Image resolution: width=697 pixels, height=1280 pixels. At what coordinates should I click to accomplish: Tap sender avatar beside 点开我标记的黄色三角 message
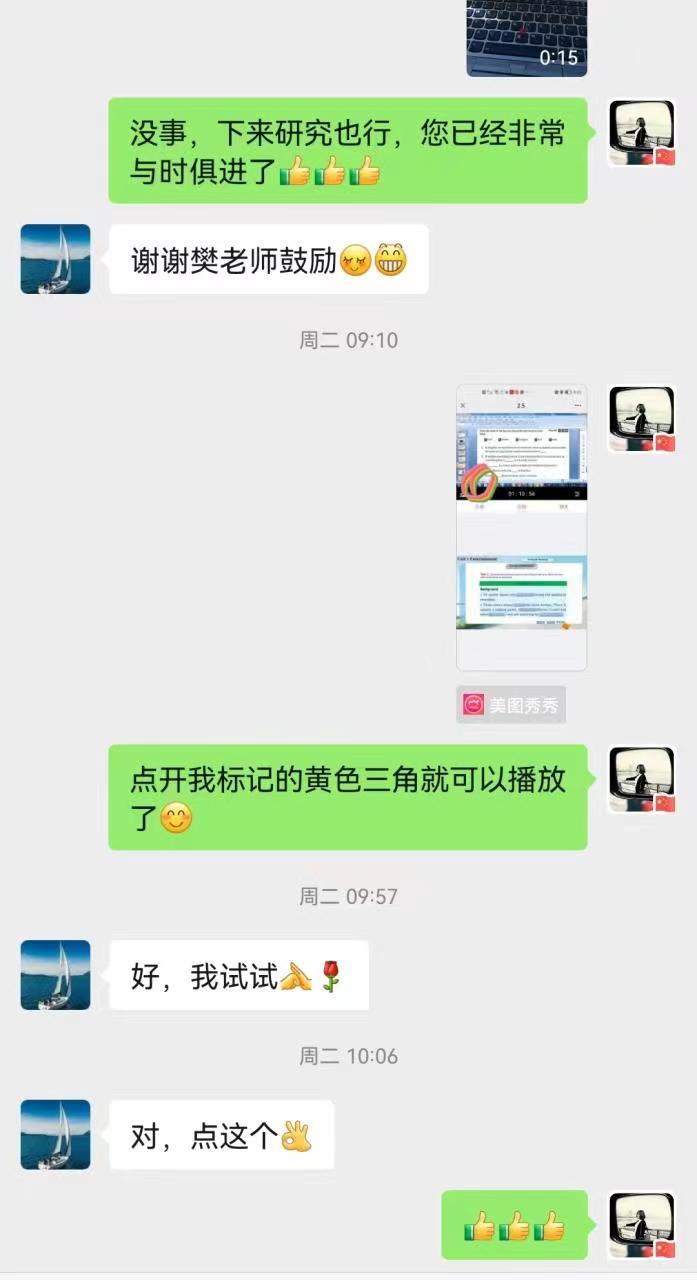pos(642,779)
